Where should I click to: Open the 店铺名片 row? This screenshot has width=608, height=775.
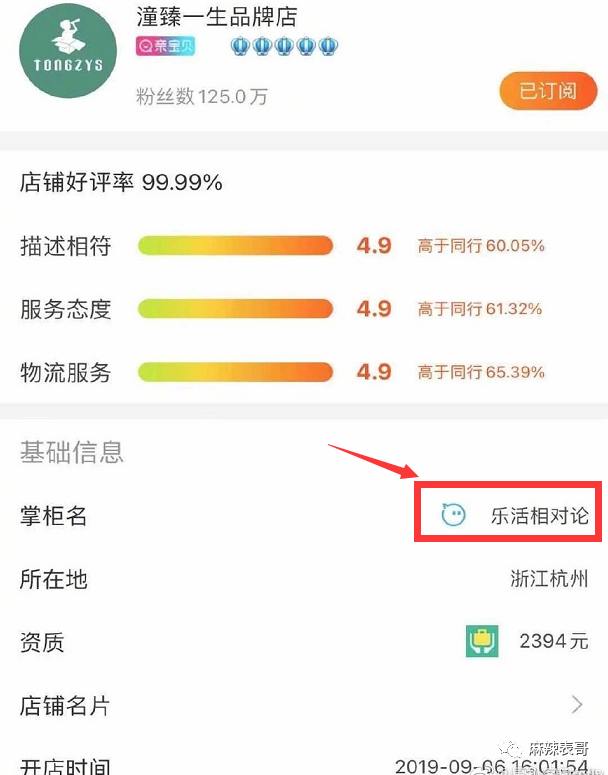click(304, 705)
